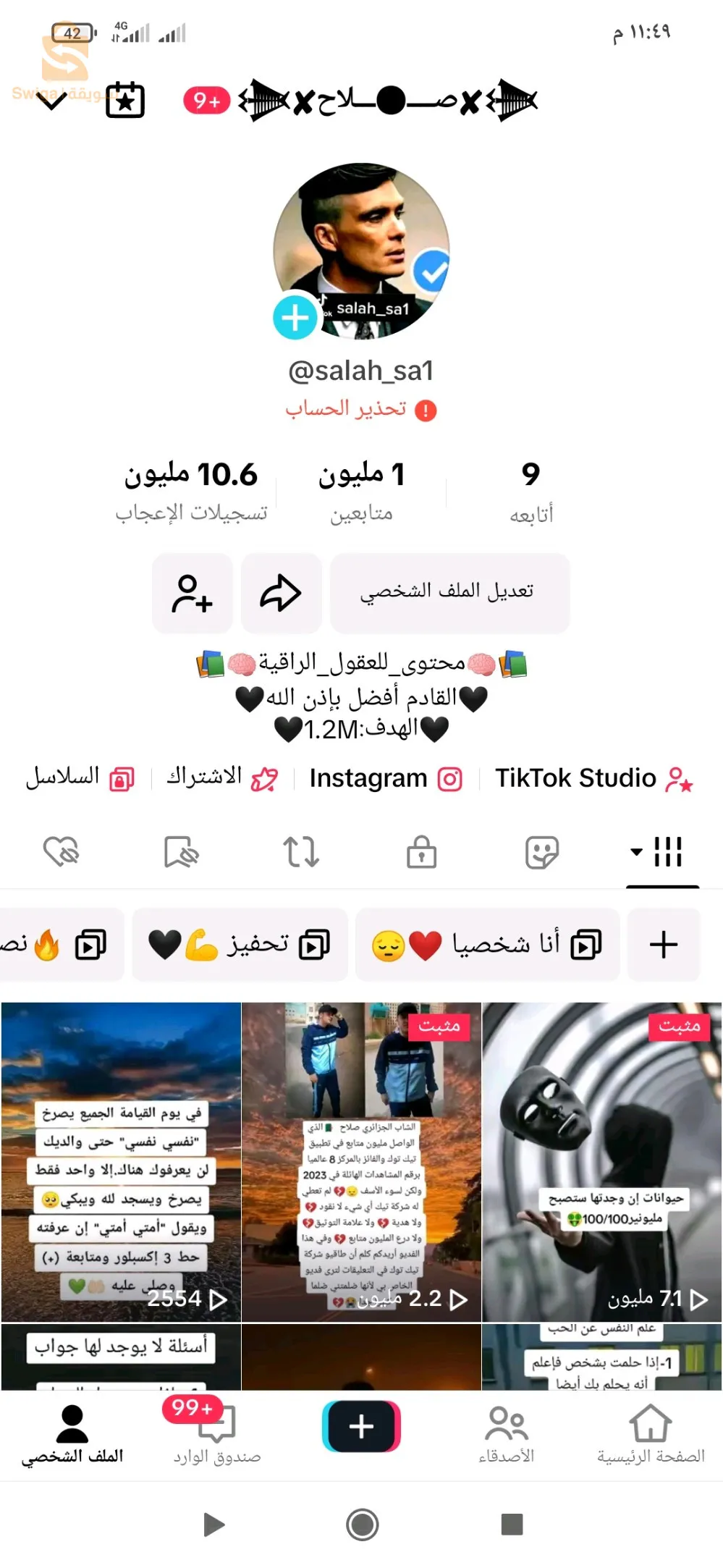Viewport: 723px width, 1568px height.
Task: Tap the add-to-story plus on the avatar
Action: (295, 317)
